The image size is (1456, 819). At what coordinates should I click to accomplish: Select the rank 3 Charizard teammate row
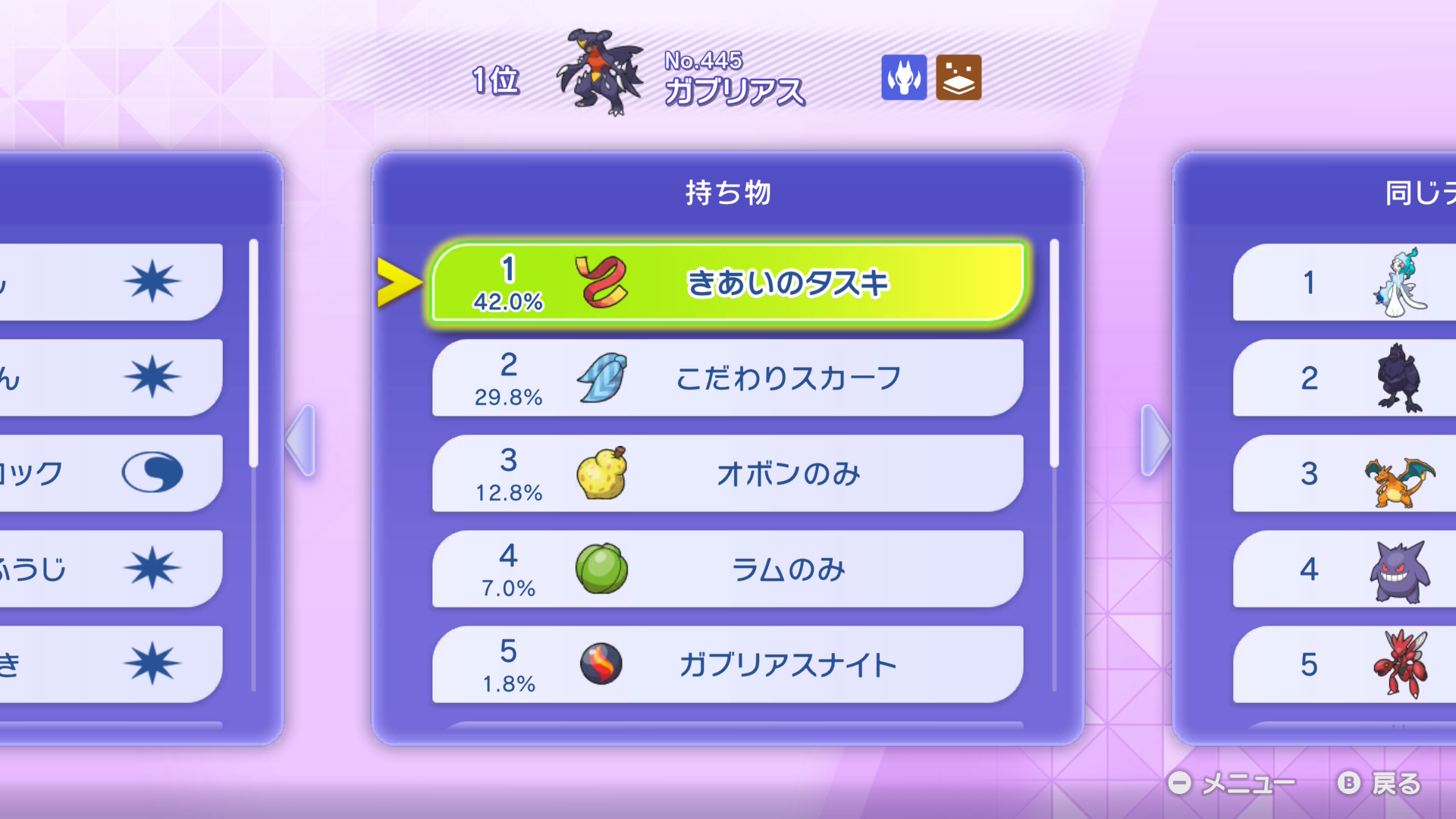(x=1345, y=473)
